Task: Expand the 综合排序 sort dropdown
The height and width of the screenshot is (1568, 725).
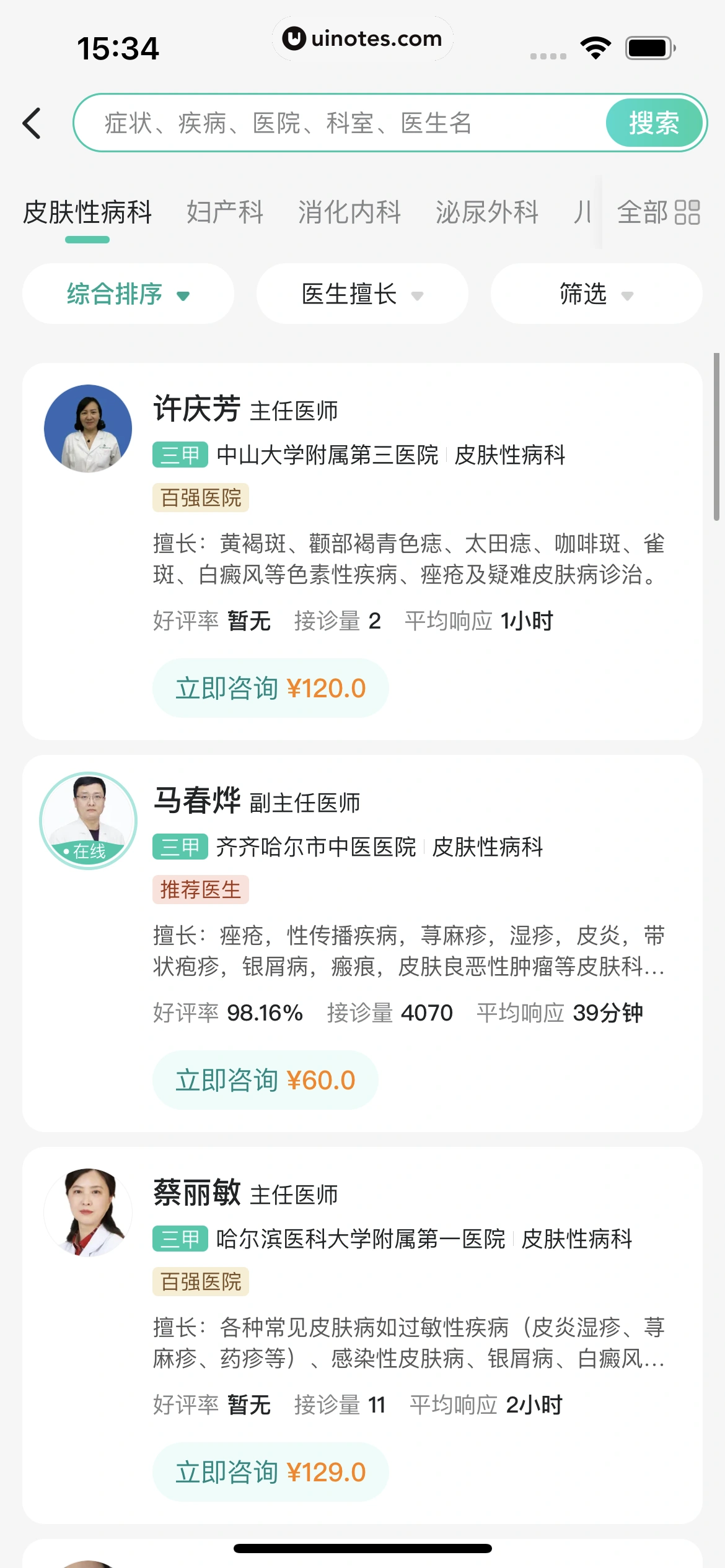Action: pyautogui.click(x=128, y=294)
